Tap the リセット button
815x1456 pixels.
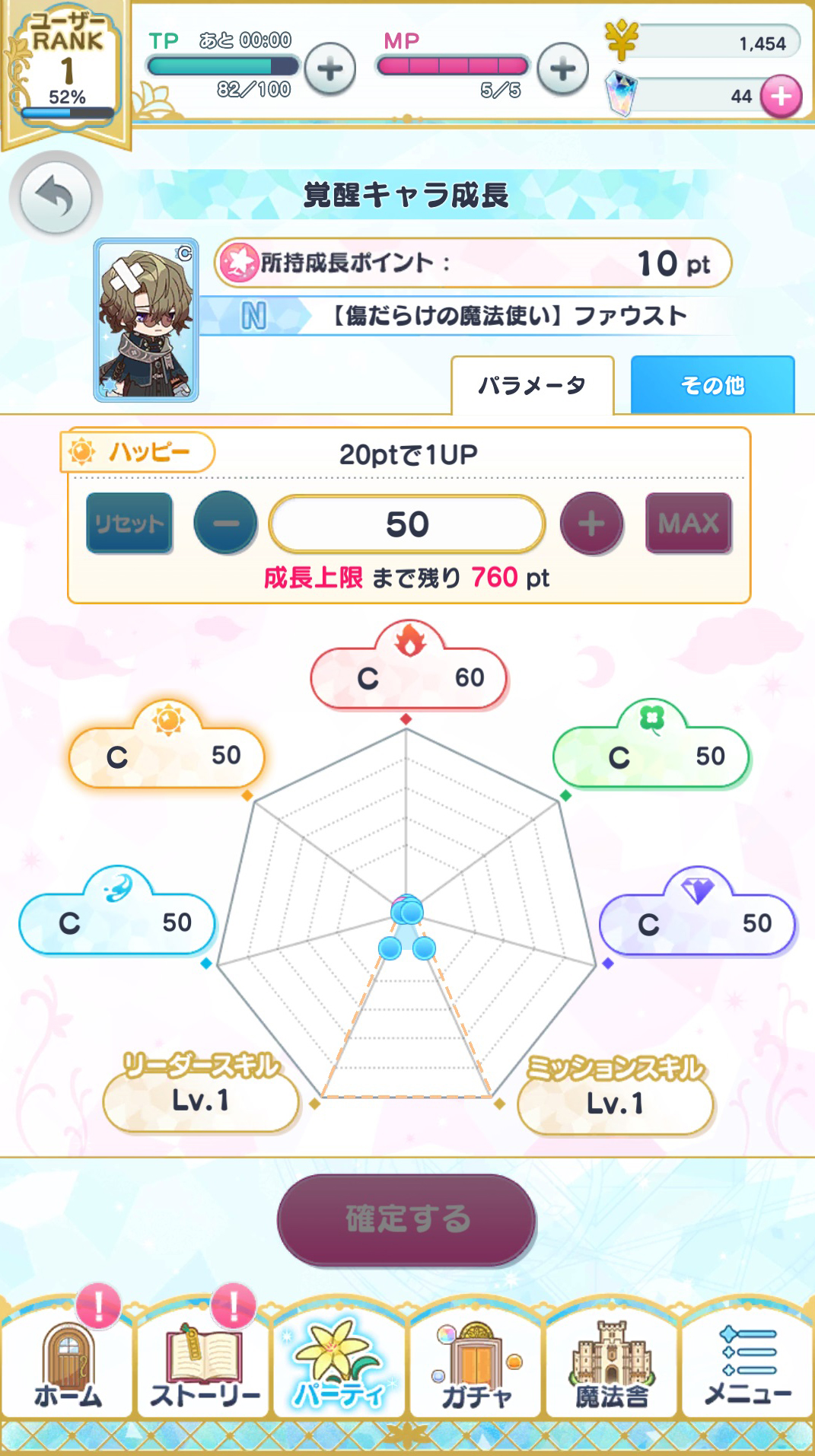click(129, 523)
